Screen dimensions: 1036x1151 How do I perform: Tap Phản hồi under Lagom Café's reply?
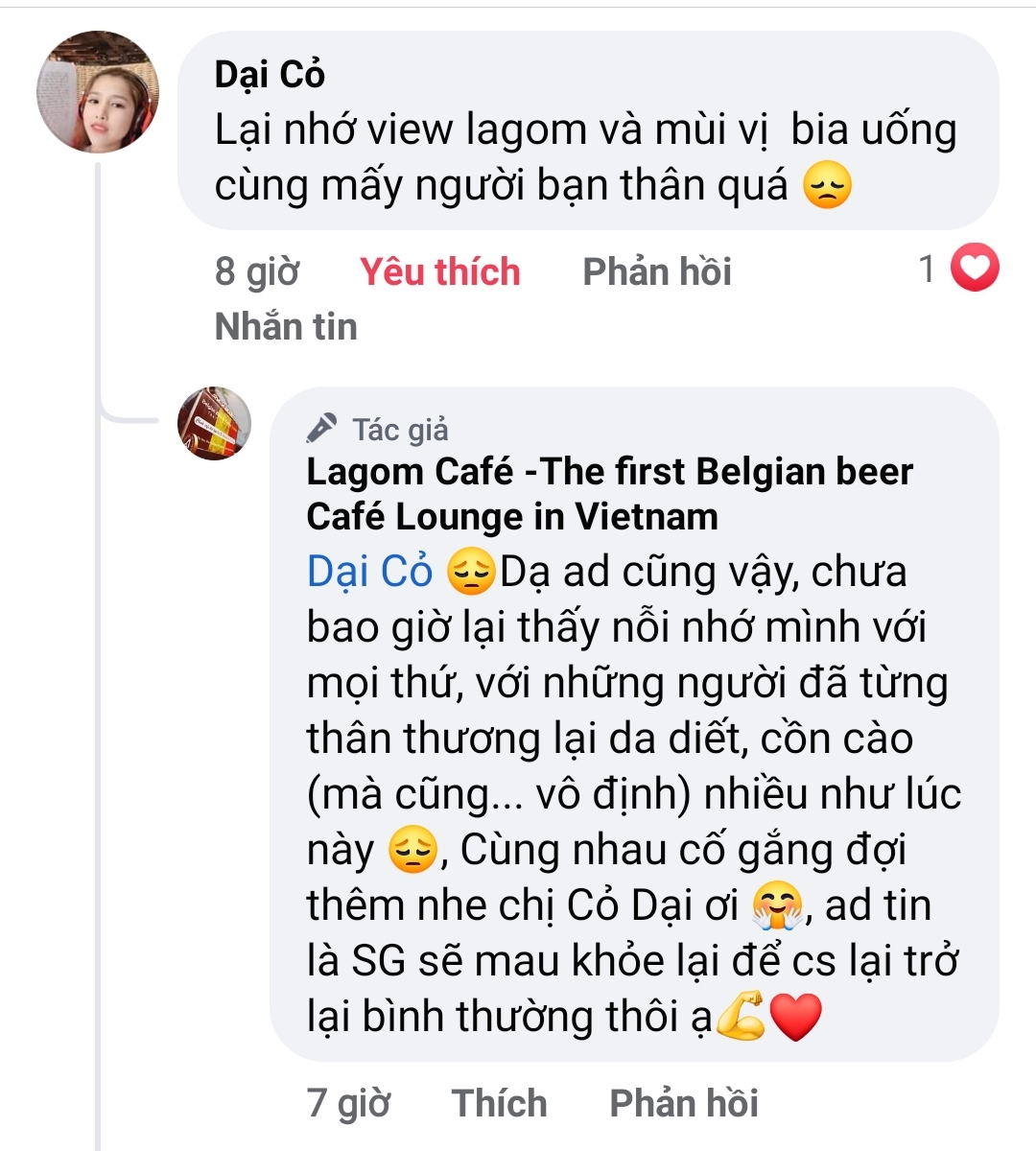[683, 1103]
